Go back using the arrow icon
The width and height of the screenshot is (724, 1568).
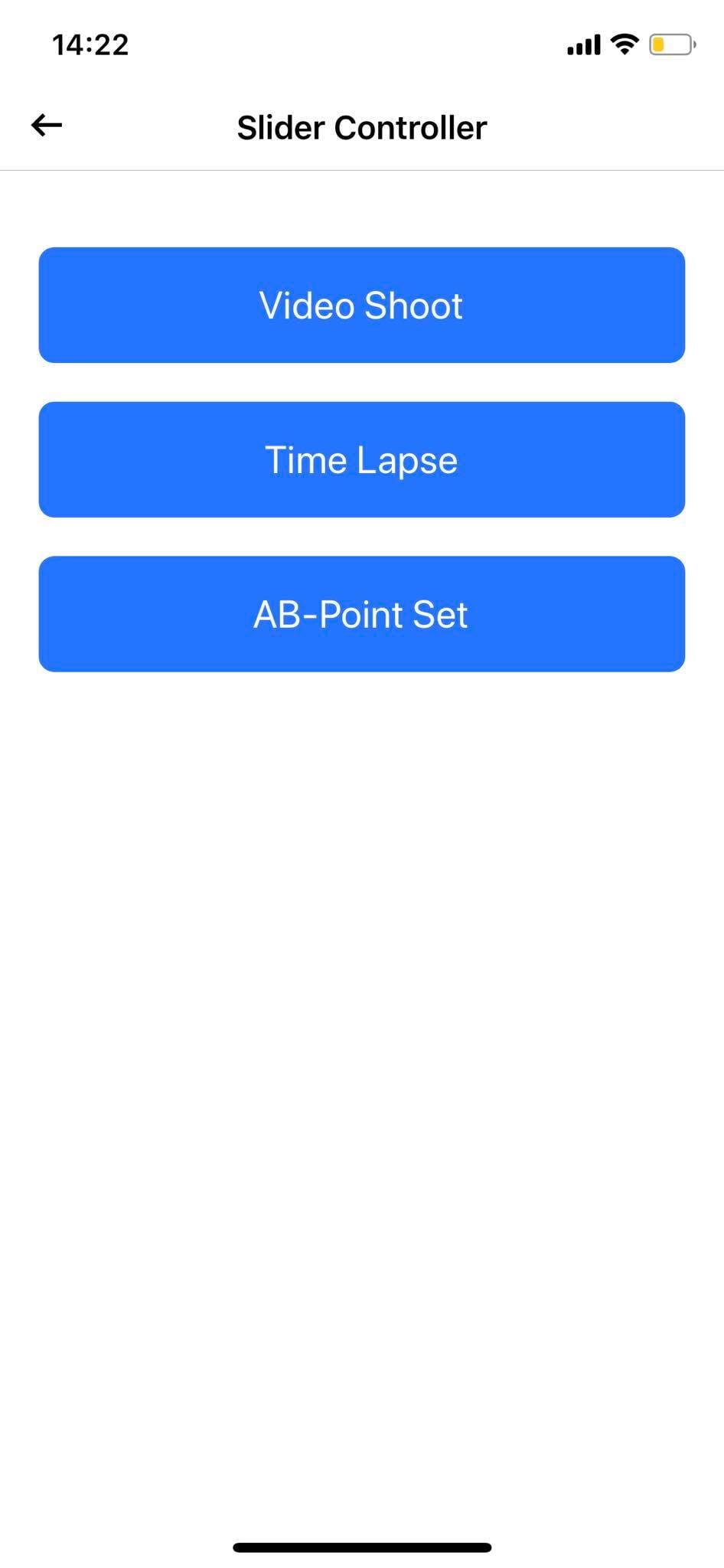point(47,126)
